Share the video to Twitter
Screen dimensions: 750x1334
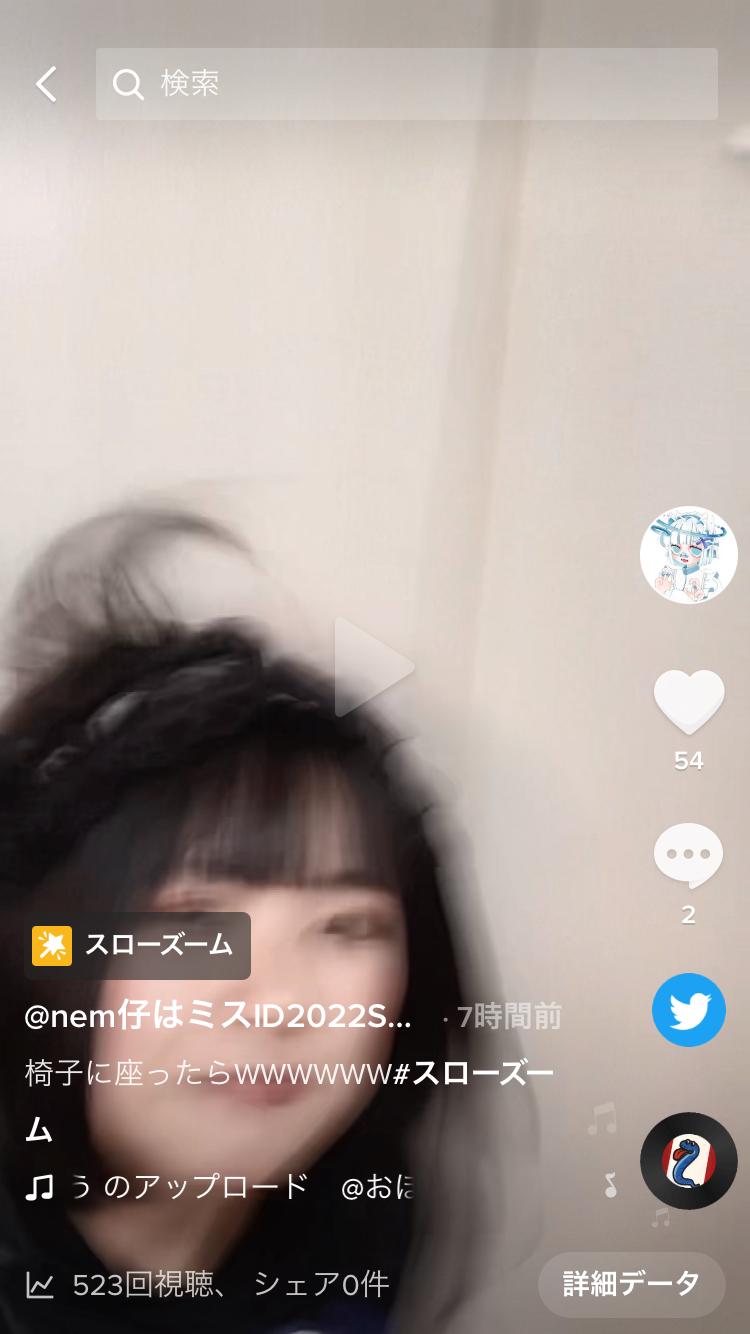pos(688,1010)
